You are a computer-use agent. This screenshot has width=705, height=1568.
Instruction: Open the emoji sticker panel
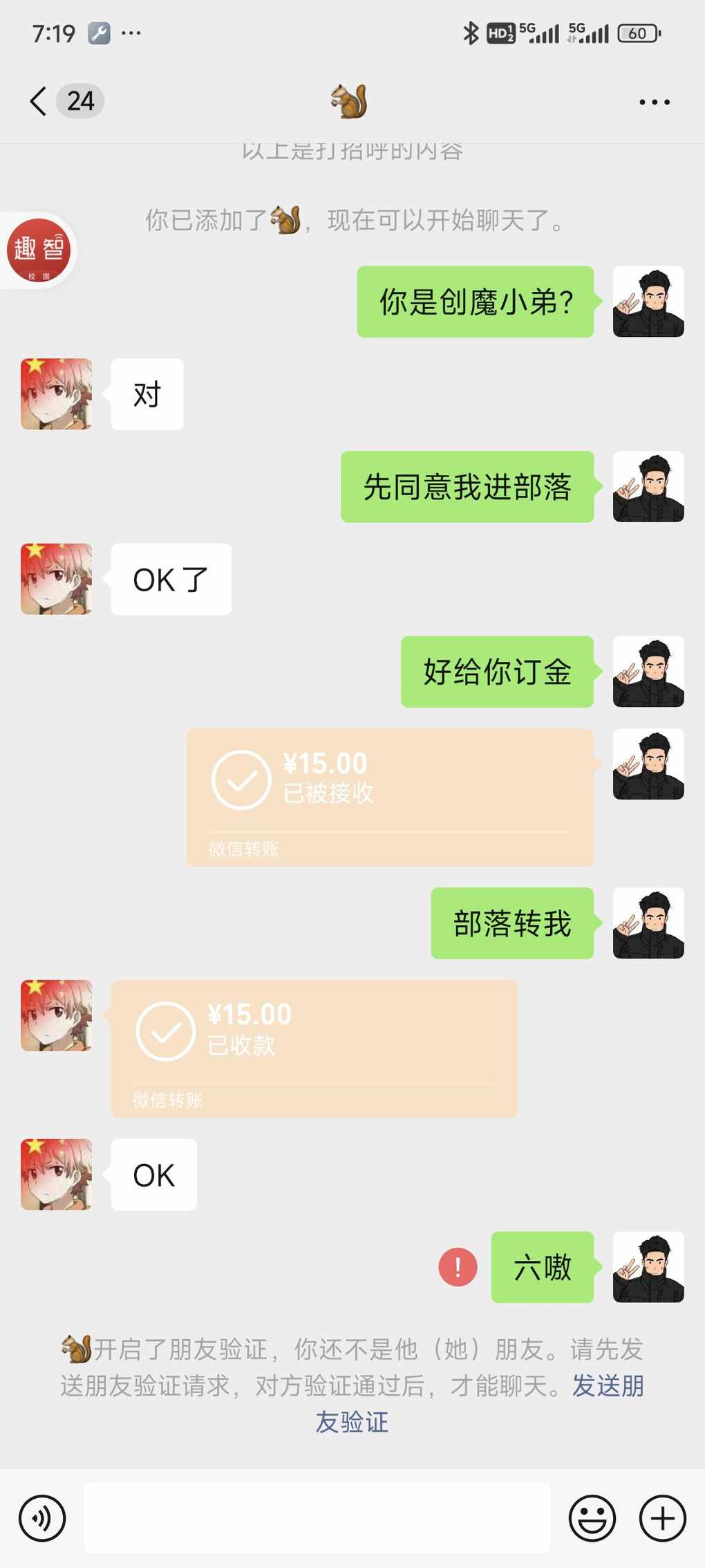(x=592, y=1518)
